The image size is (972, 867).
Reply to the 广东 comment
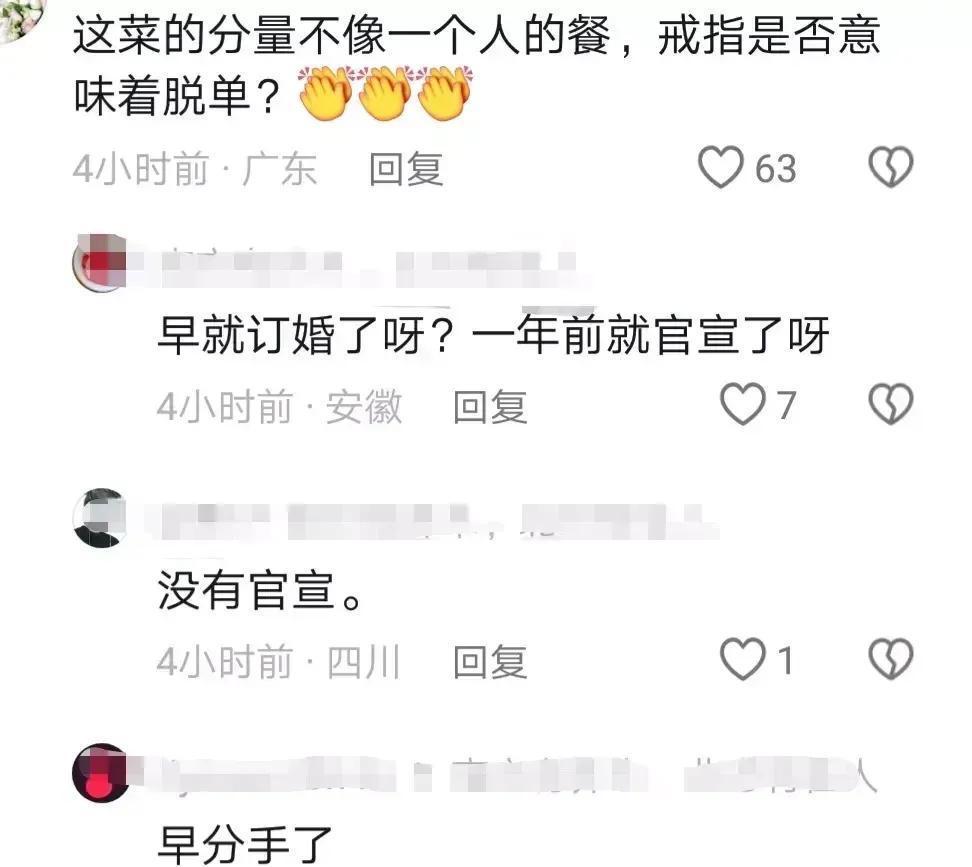tap(406, 170)
